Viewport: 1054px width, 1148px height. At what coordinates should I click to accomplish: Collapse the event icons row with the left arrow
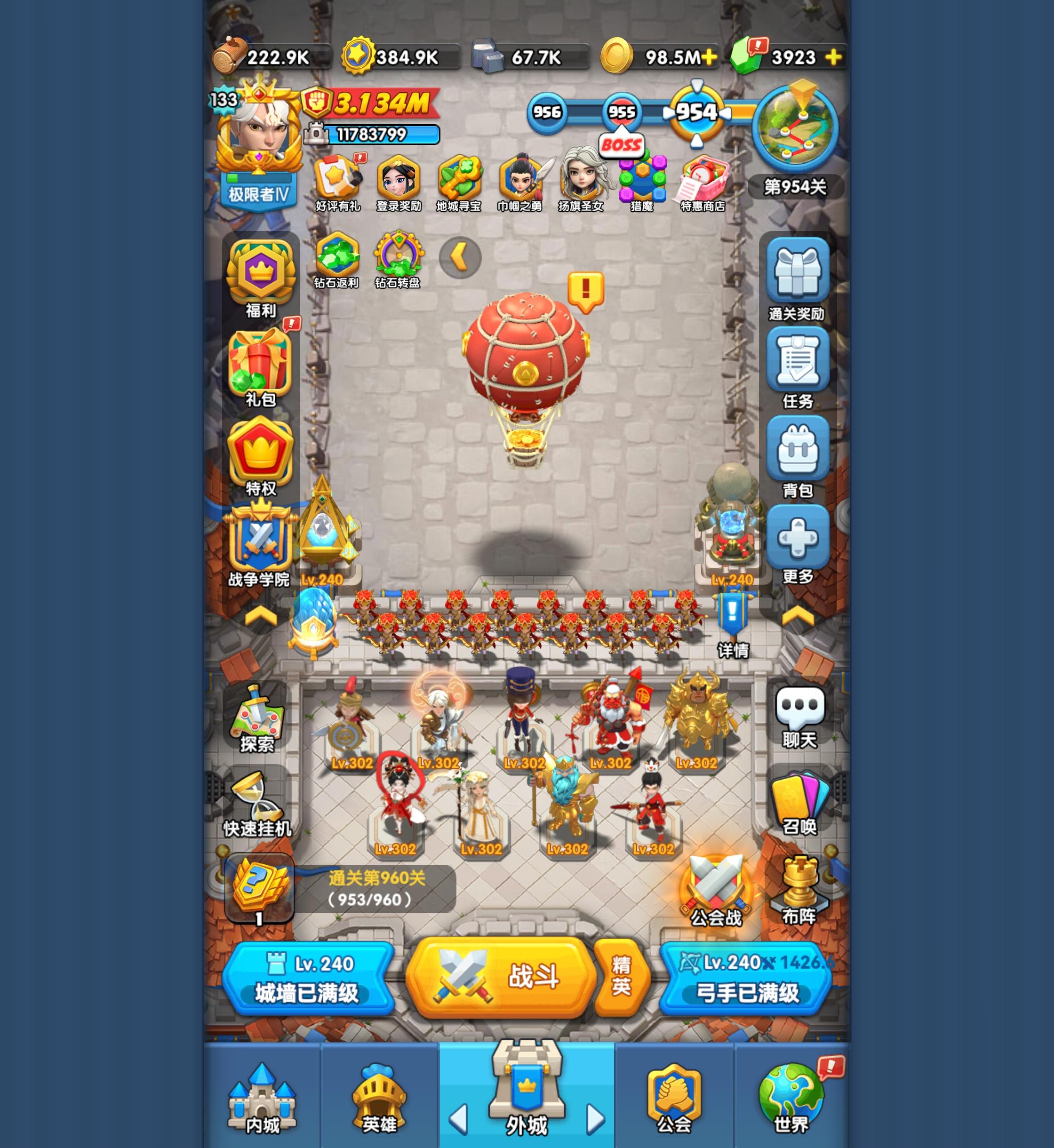pos(460,257)
